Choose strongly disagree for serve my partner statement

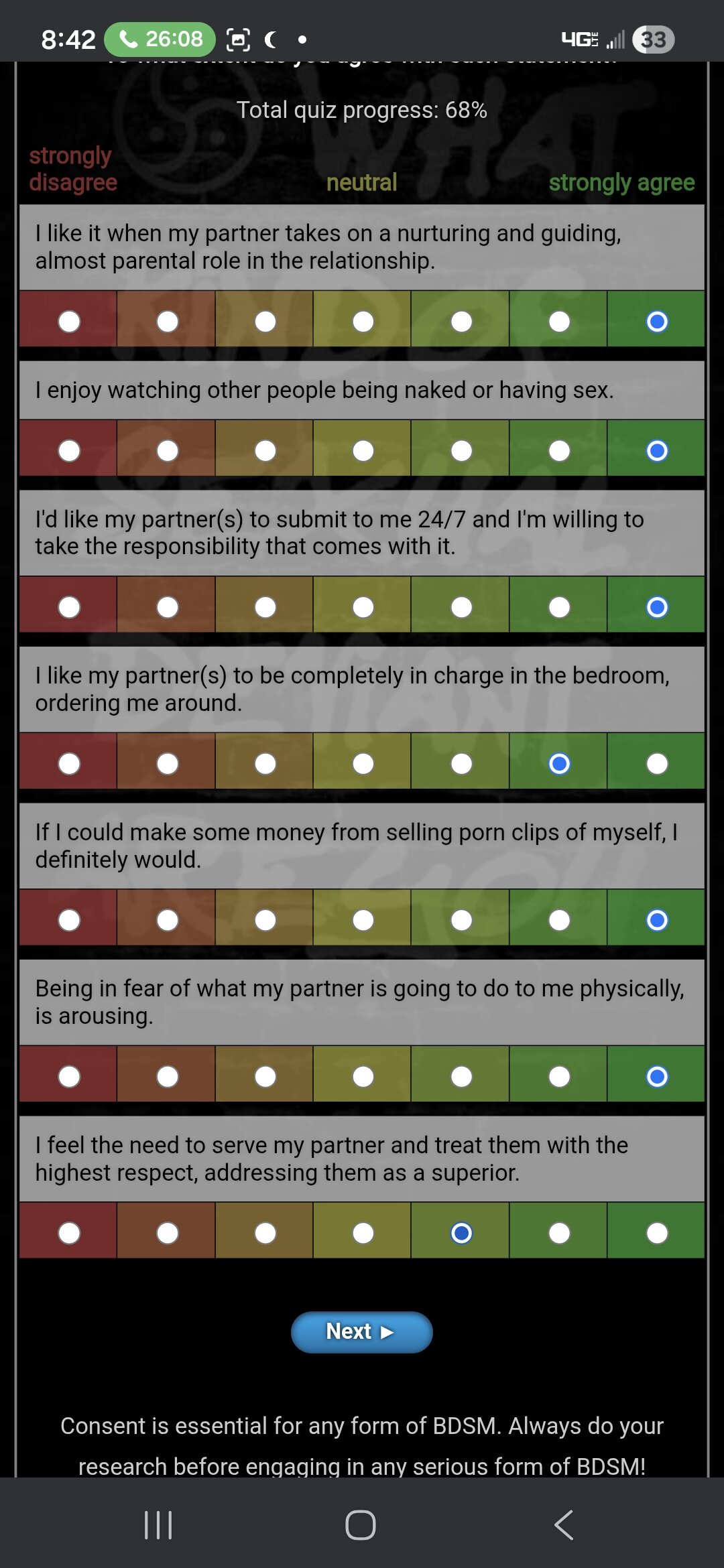(x=69, y=1233)
